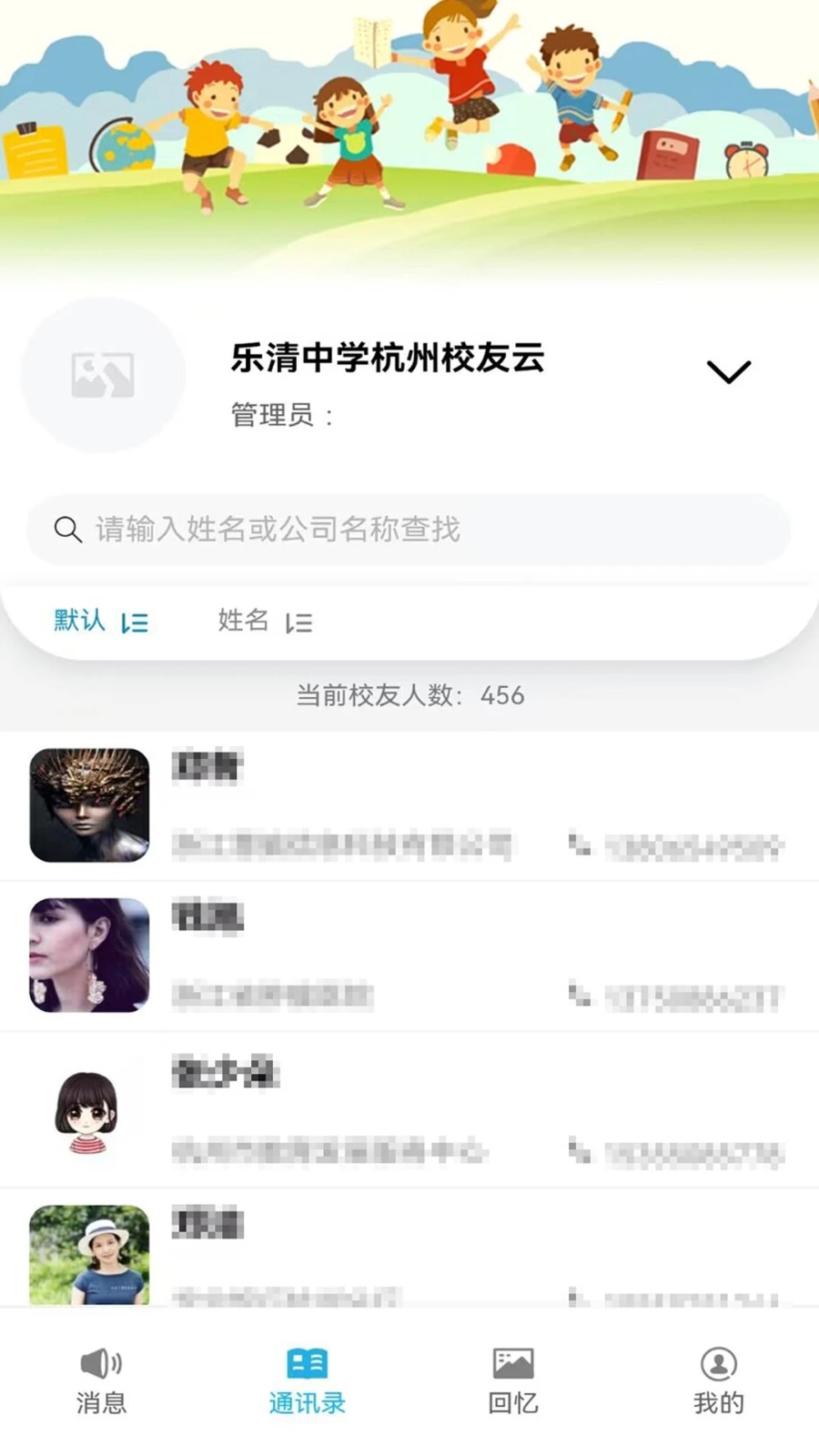Expand the 乐清中学杭州校友云 dropdown chevron

[x=728, y=371]
